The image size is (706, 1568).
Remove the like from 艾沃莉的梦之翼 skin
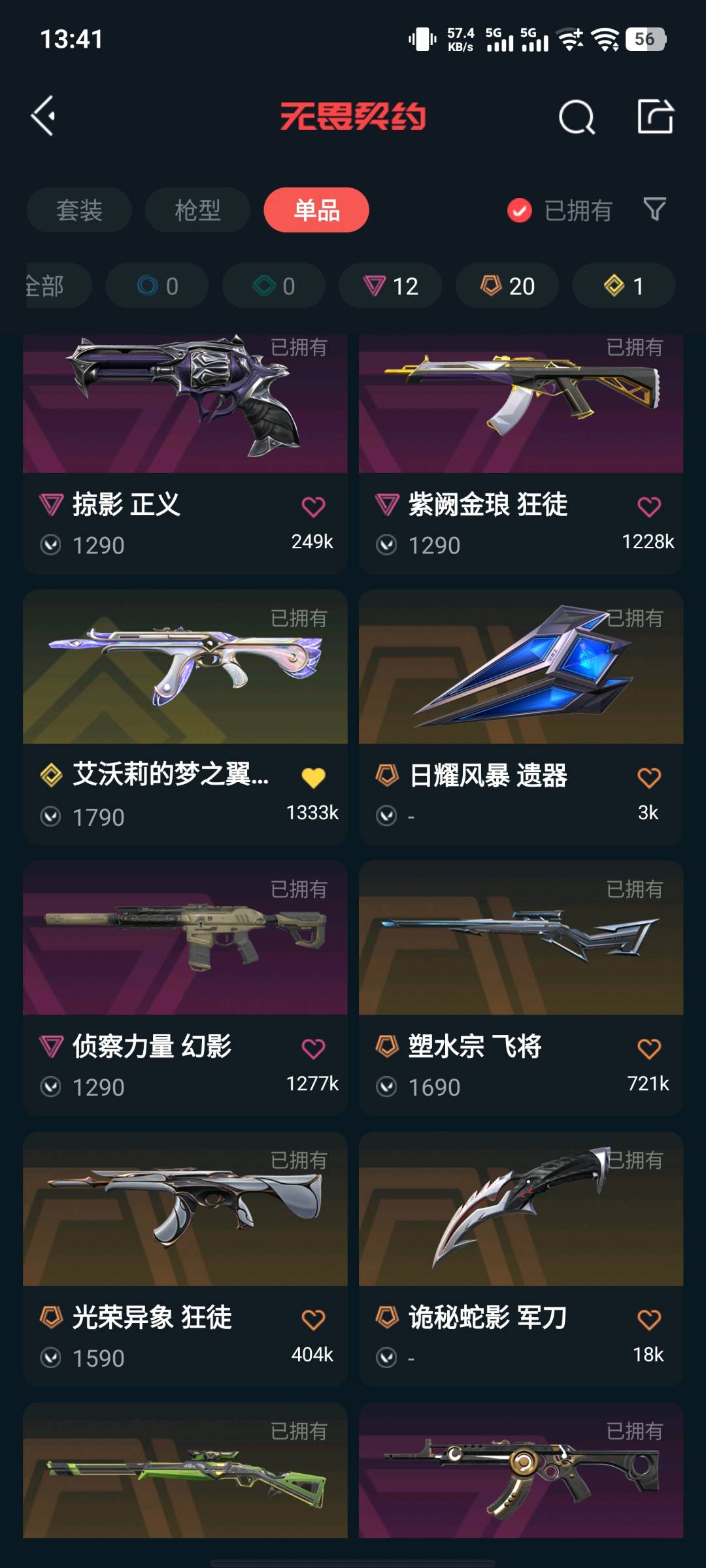pyautogui.click(x=313, y=777)
